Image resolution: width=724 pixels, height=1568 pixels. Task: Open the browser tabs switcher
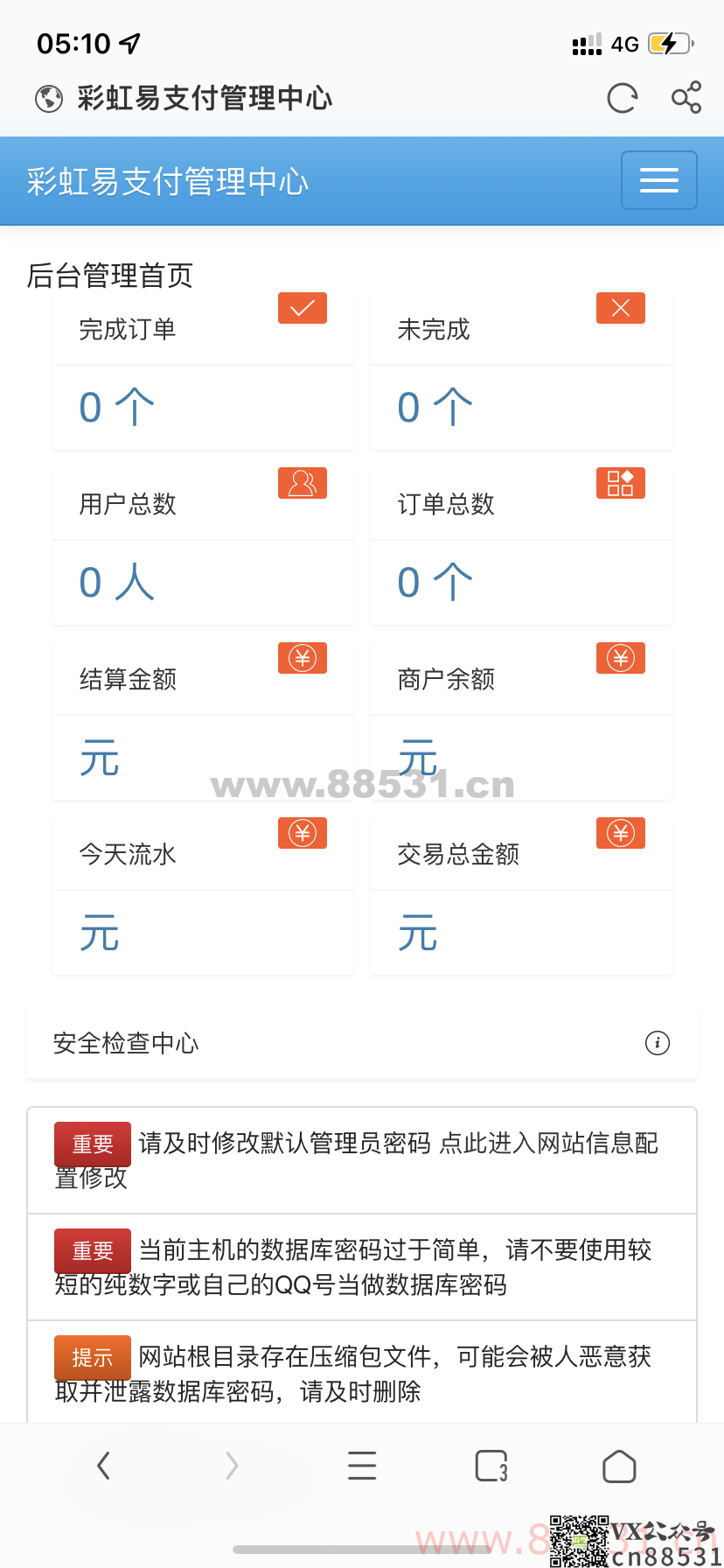pyautogui.click(x=491, y=1466)
